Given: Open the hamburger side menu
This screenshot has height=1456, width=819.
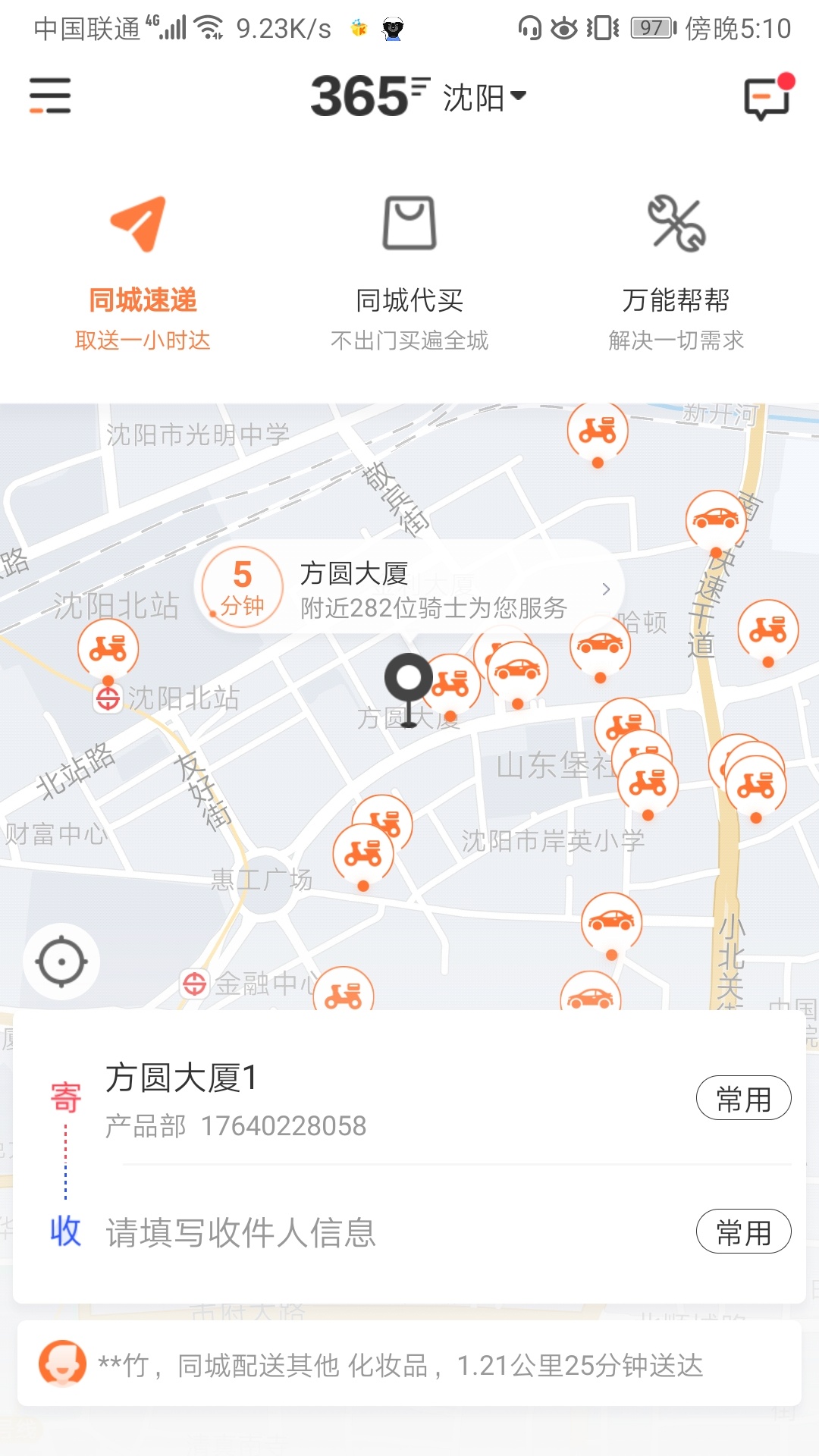Looking at the screenshot, I should click(50, 96).
